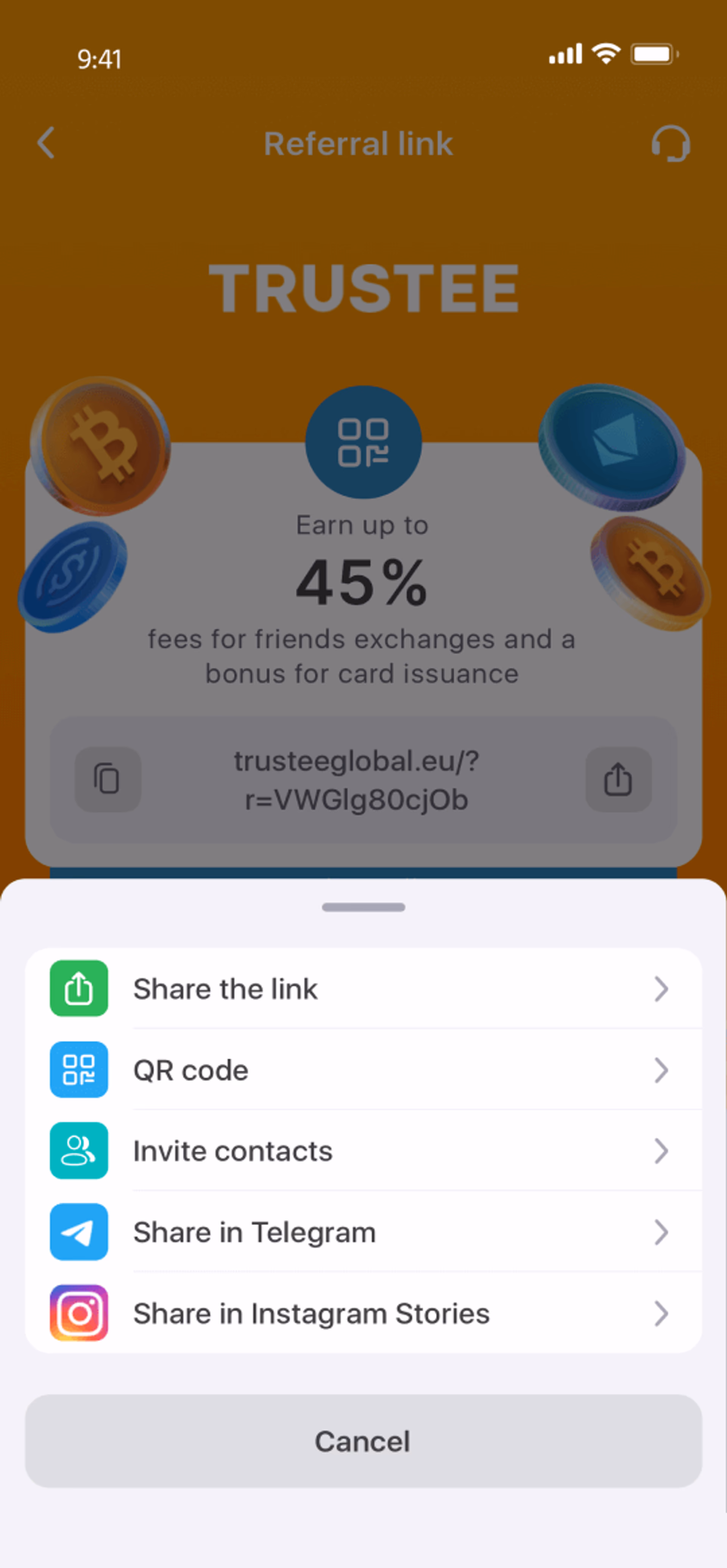Share in Telegram

(363, 1231)
